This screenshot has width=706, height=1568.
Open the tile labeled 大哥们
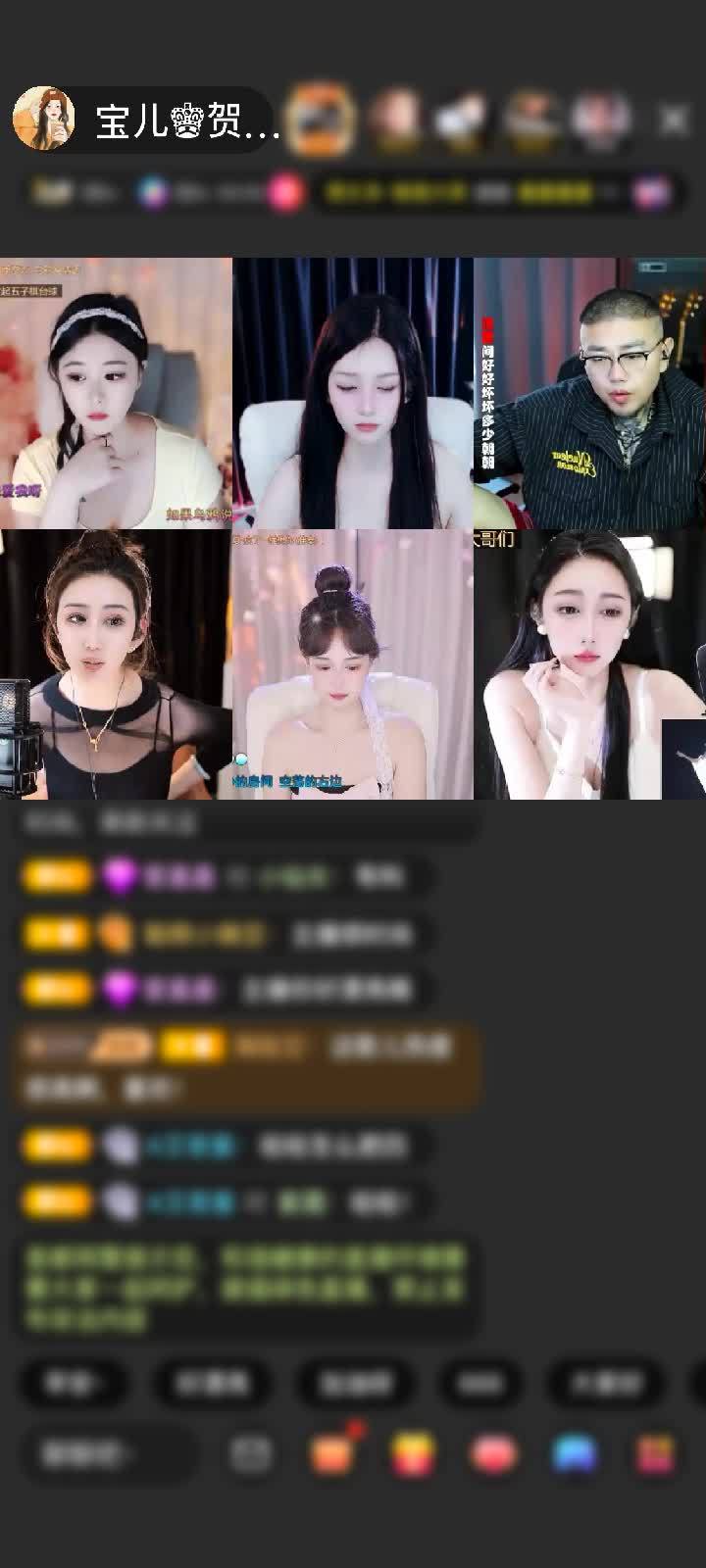tap(588, 664)
